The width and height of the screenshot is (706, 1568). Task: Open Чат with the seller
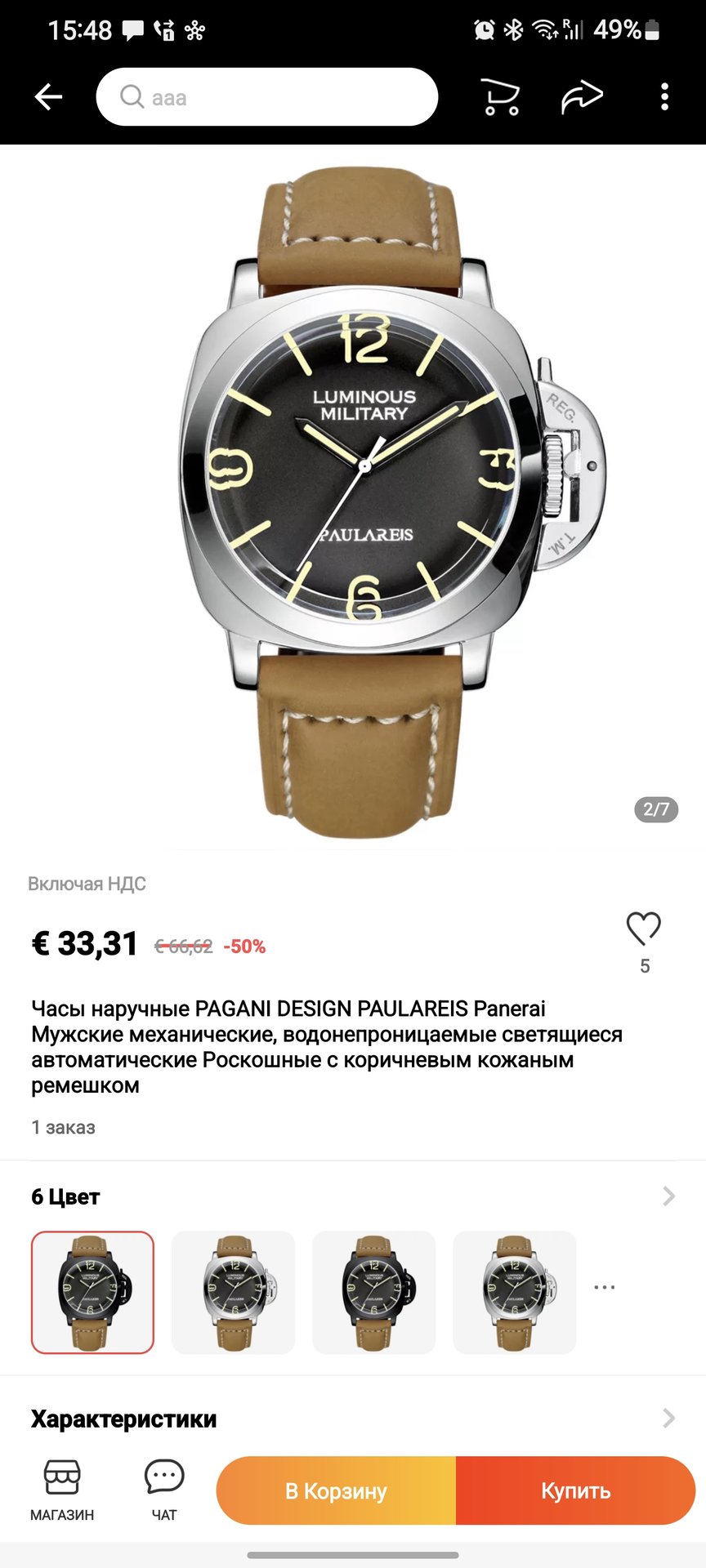point(164,1490)
